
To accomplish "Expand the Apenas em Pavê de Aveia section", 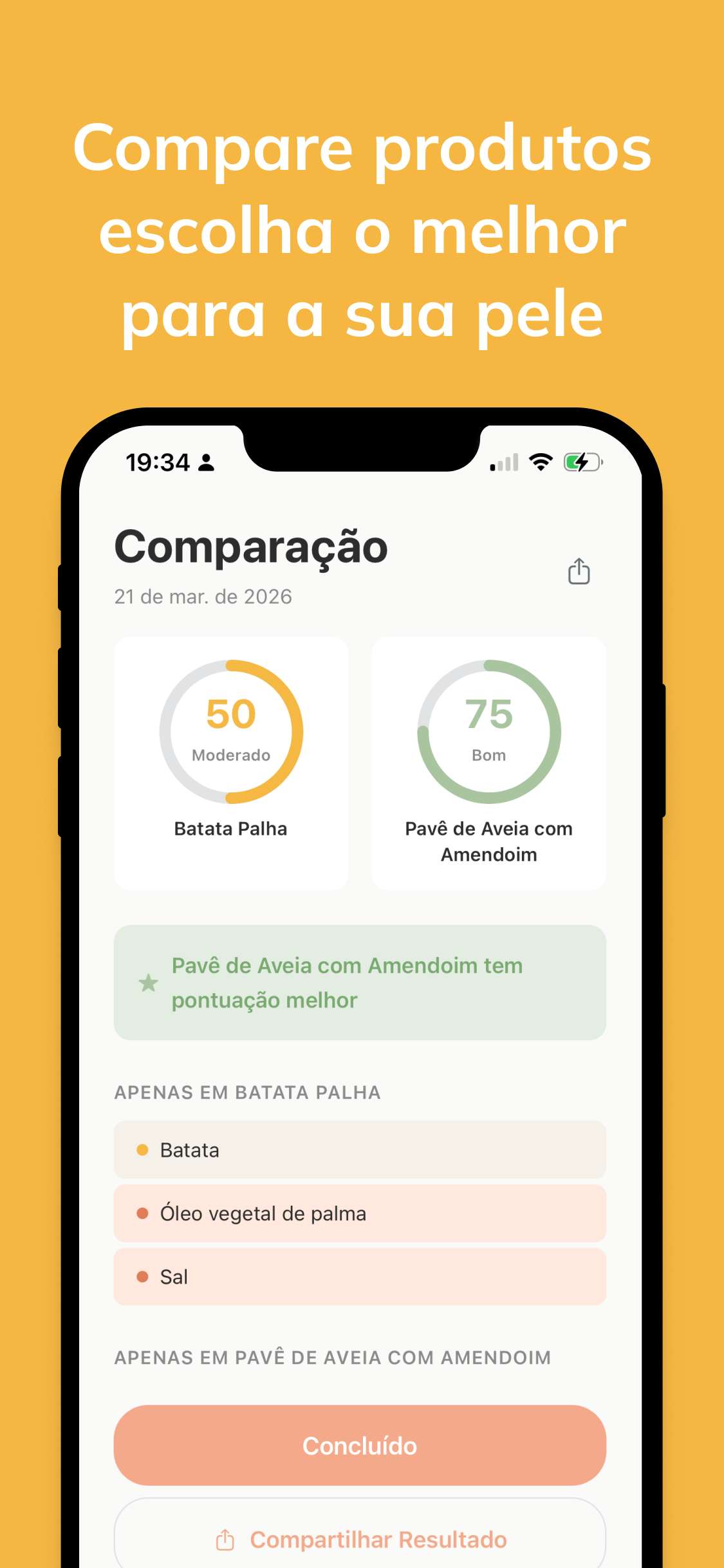I will tap(332, 1358).
